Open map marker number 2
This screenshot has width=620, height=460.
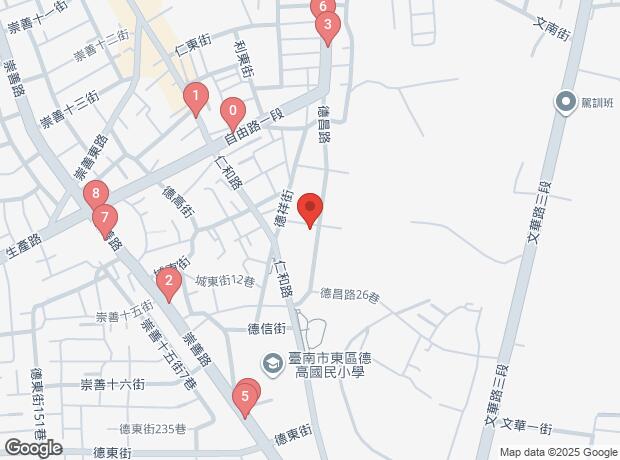click(x=169, y=284)
